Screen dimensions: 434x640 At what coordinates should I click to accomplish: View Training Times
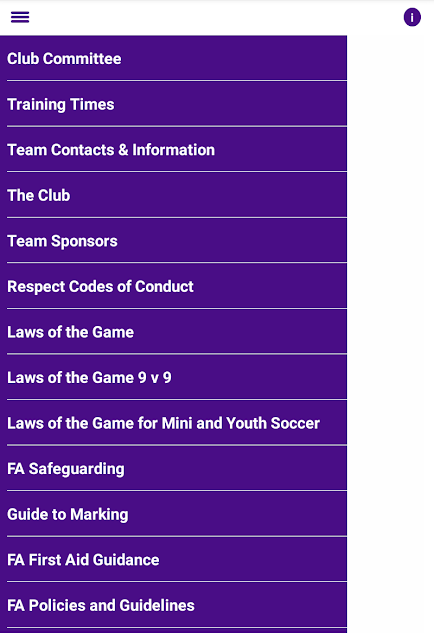(x=174, y=104)
